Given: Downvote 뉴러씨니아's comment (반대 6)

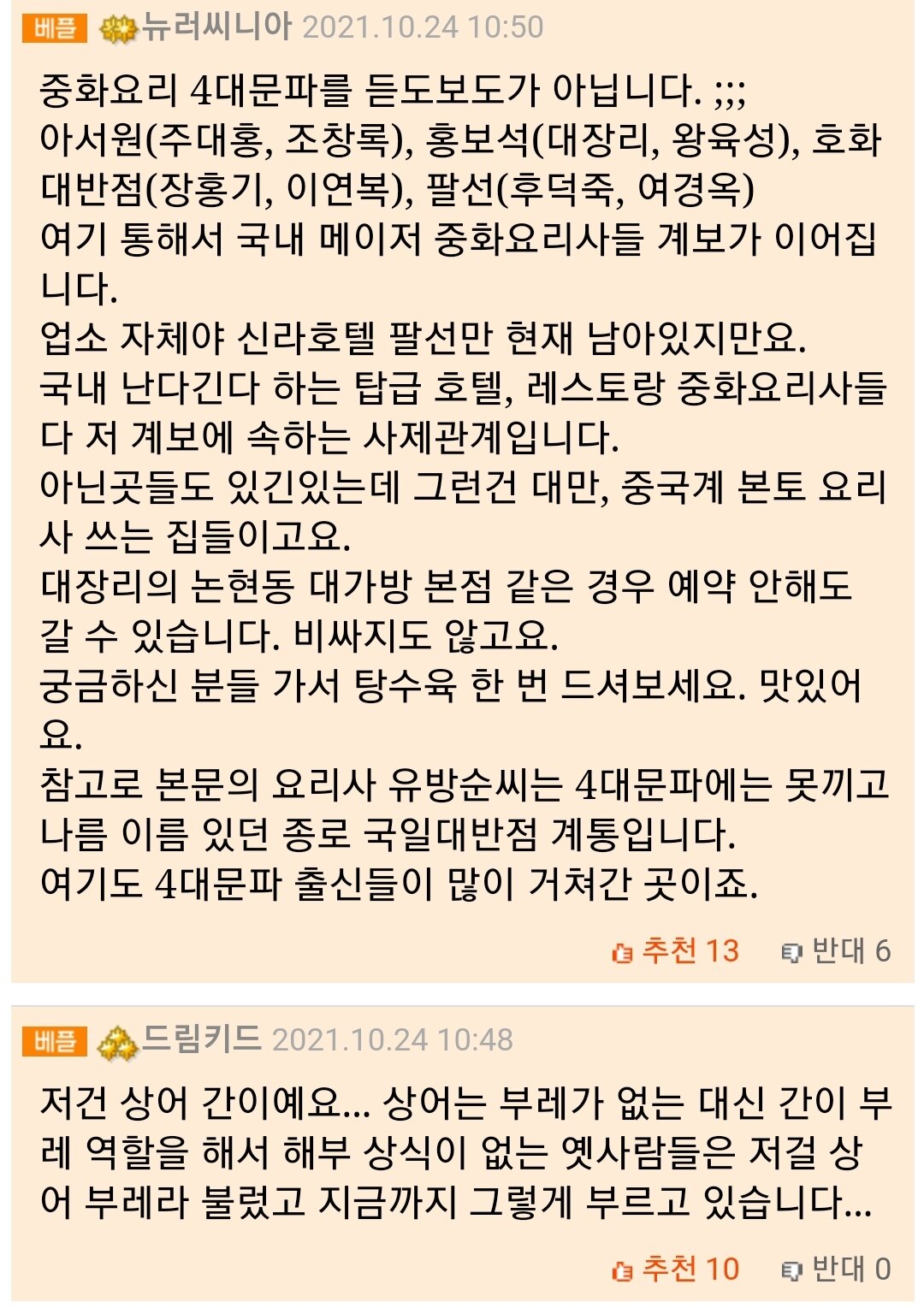Looking at the screenshot, I should point(836,951).
